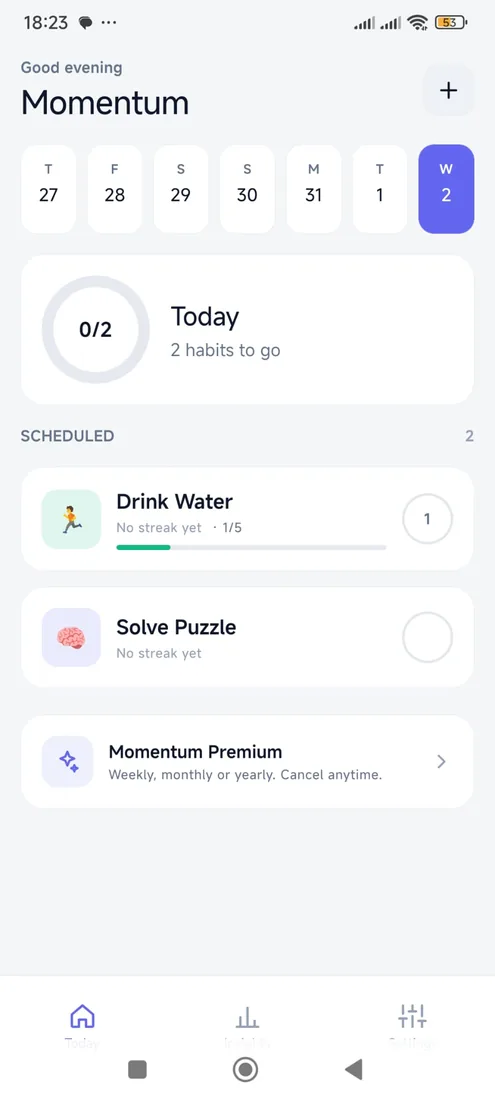Mark Solve Puzzle as done
This screenshot has width=495, height=1100.
pyautogui.click(x=428, y=637)
